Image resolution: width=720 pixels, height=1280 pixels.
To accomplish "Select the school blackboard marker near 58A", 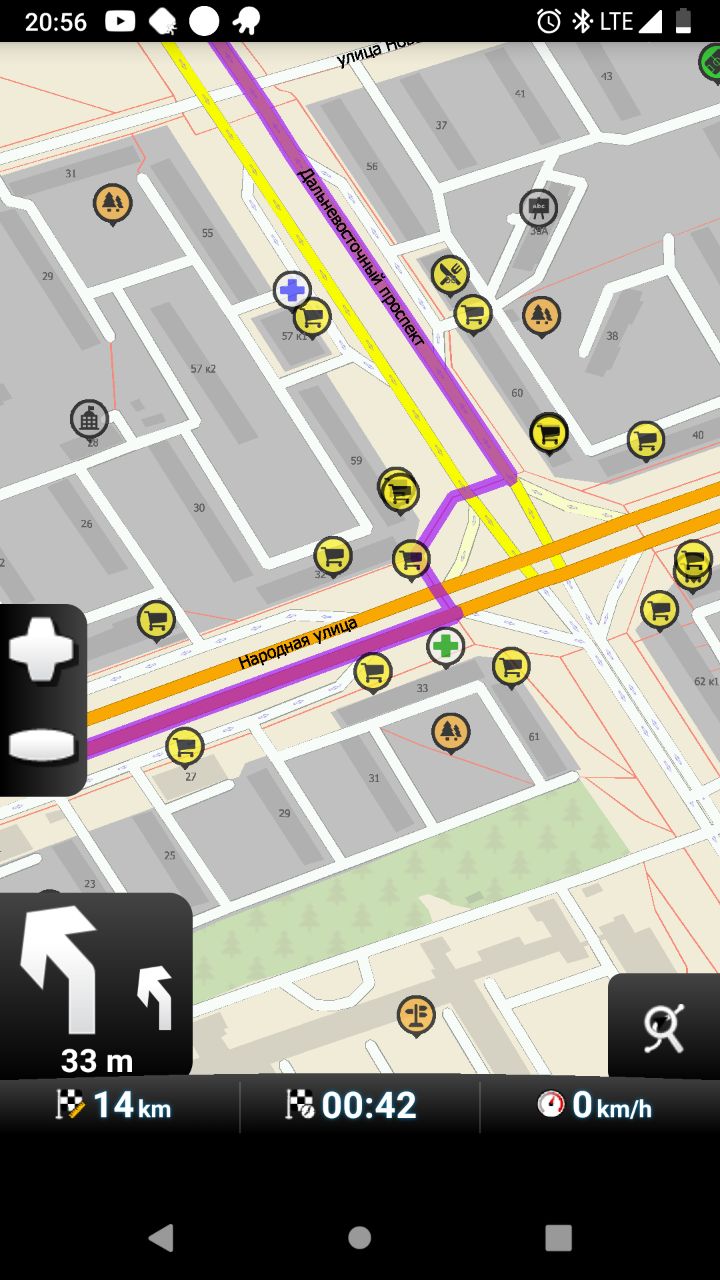I will [539, 208].
